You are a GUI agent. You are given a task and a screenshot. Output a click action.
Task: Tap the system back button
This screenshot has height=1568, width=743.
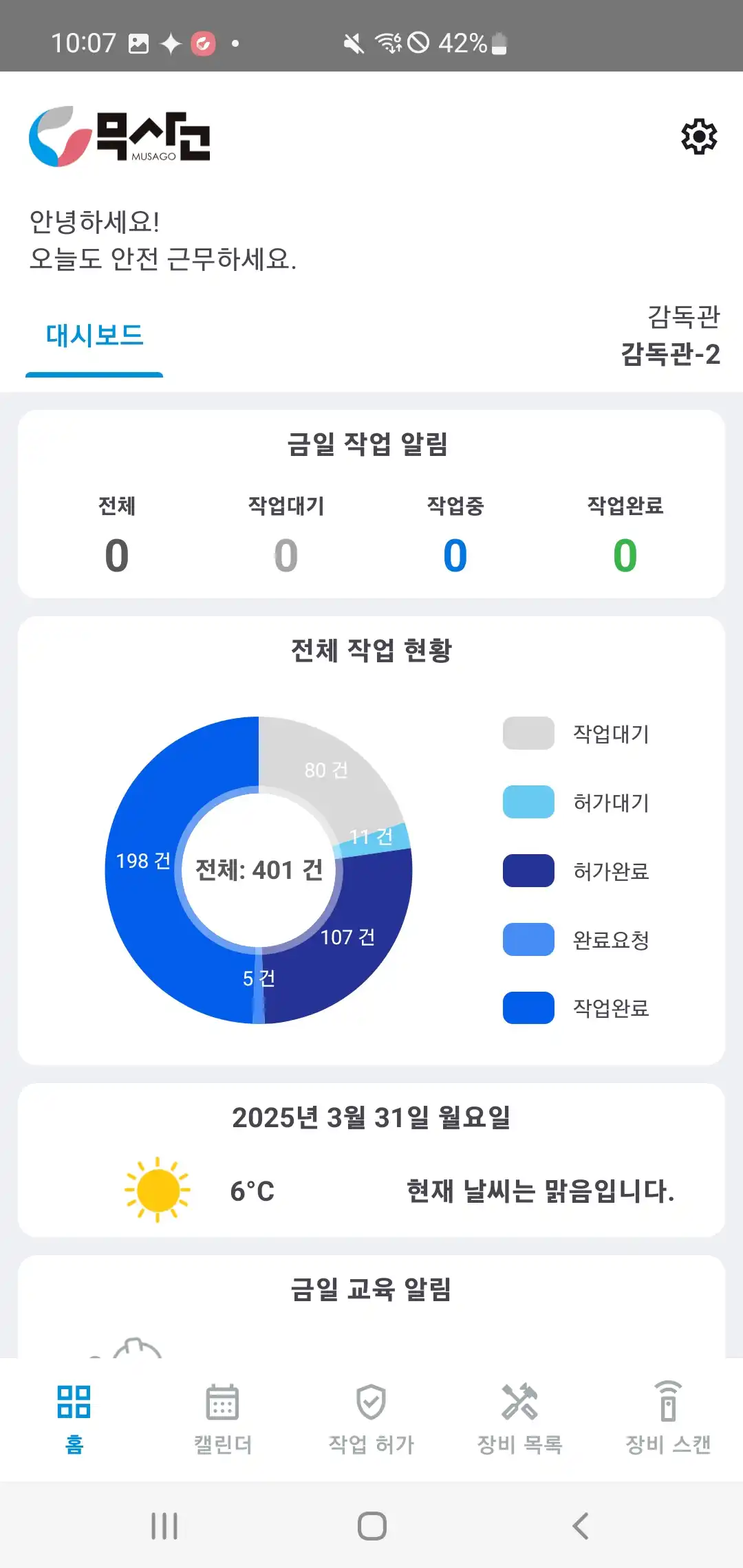[581, 1526]
